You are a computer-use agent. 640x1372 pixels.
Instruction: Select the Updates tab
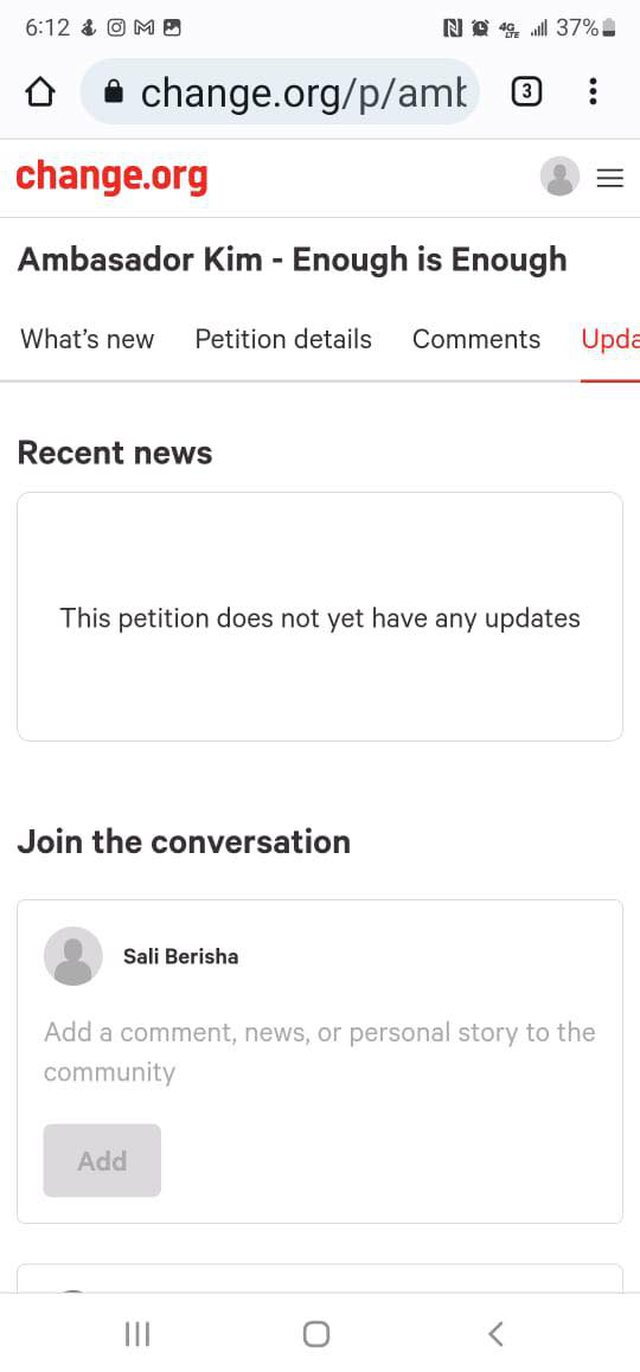(x=610, y=339)
